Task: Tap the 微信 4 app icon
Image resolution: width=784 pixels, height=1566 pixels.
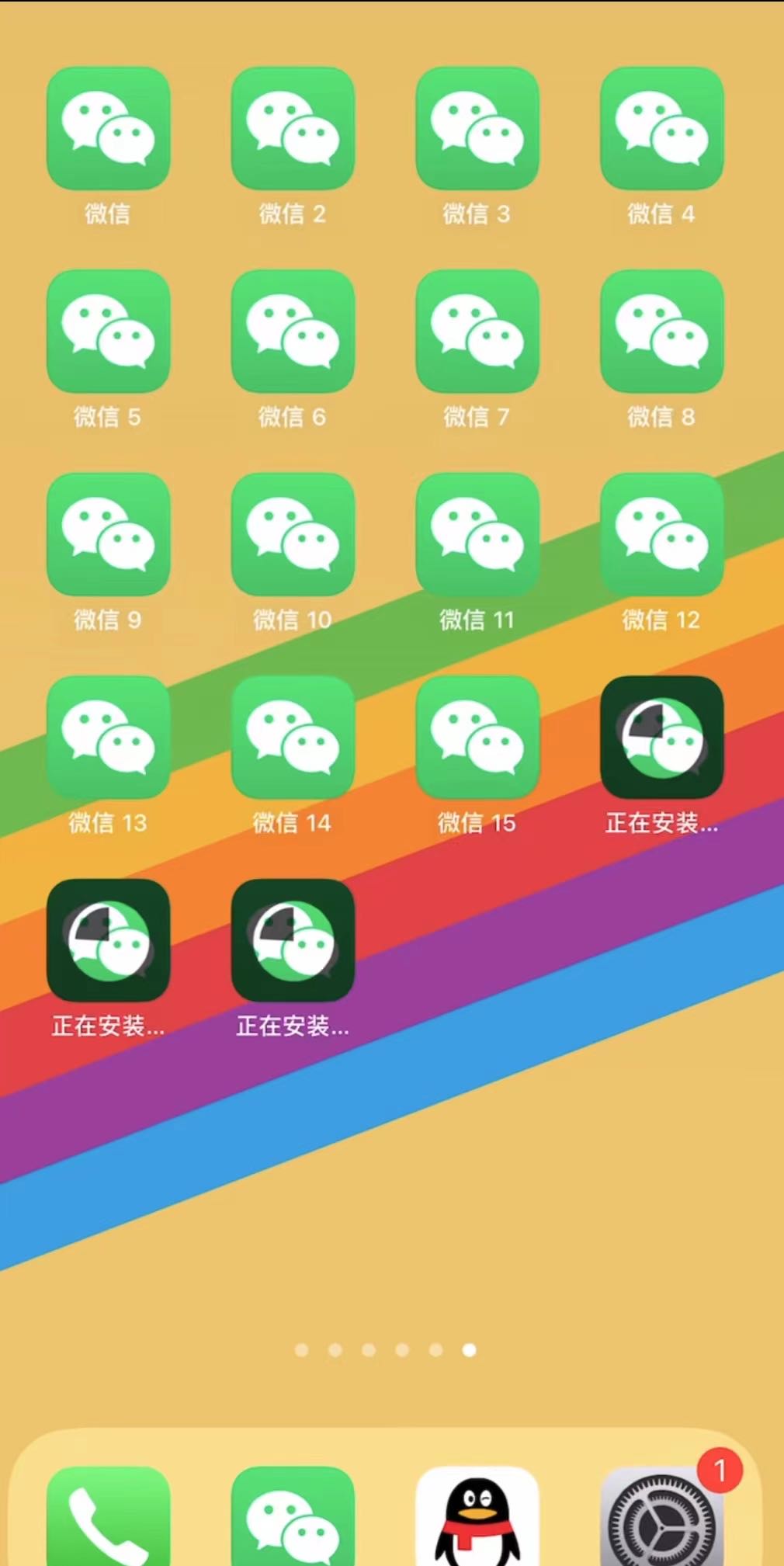Action: pos(661,128)
